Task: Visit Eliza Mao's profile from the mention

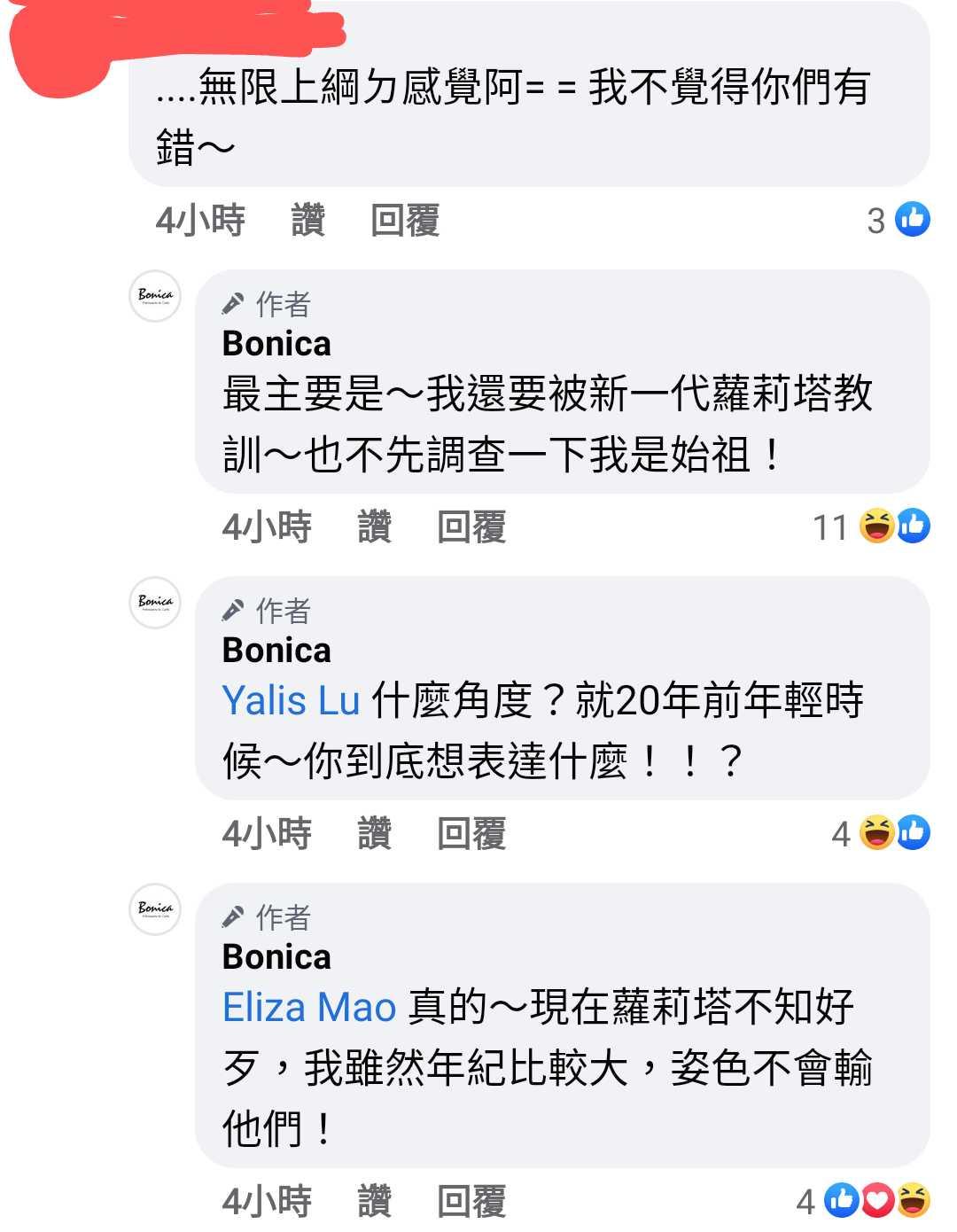Action: coord(309,1007)
